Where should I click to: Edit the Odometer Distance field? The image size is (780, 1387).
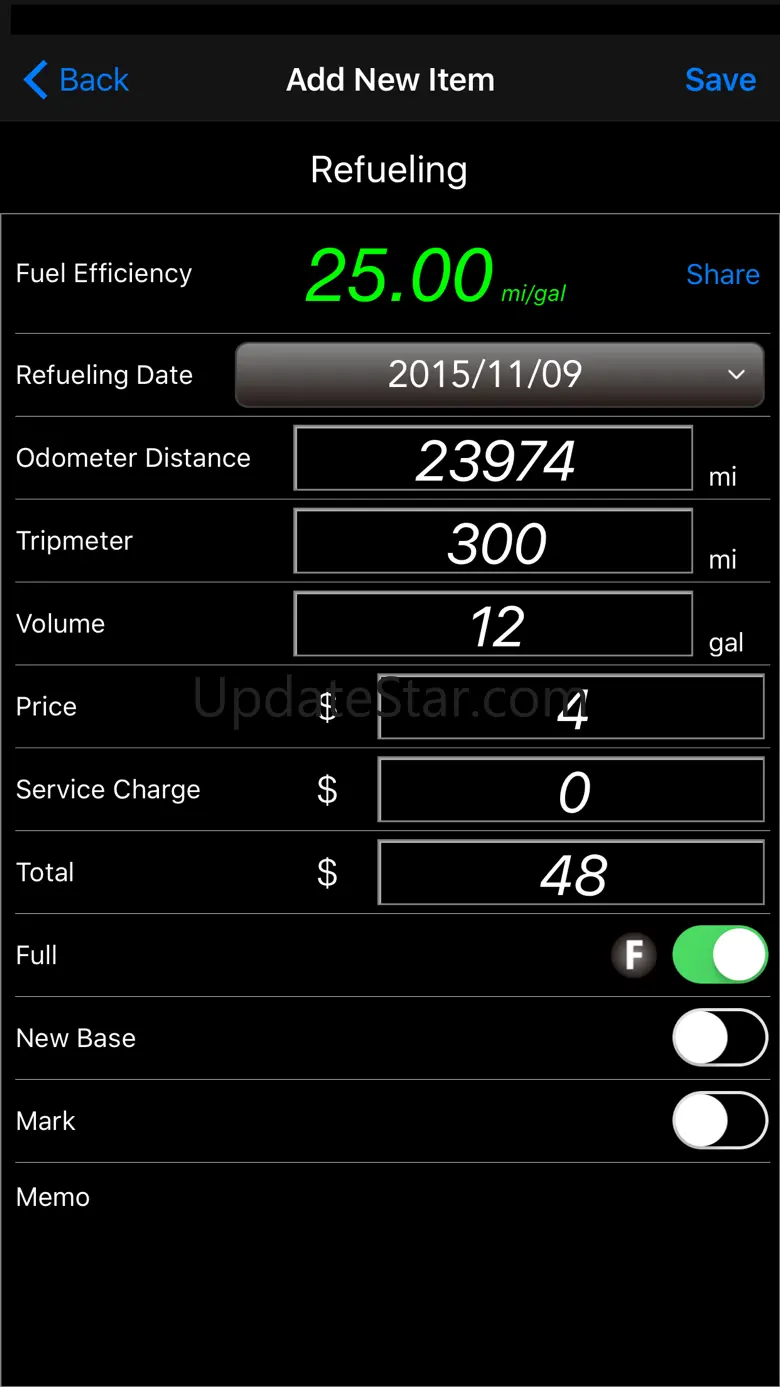[493, 459]
